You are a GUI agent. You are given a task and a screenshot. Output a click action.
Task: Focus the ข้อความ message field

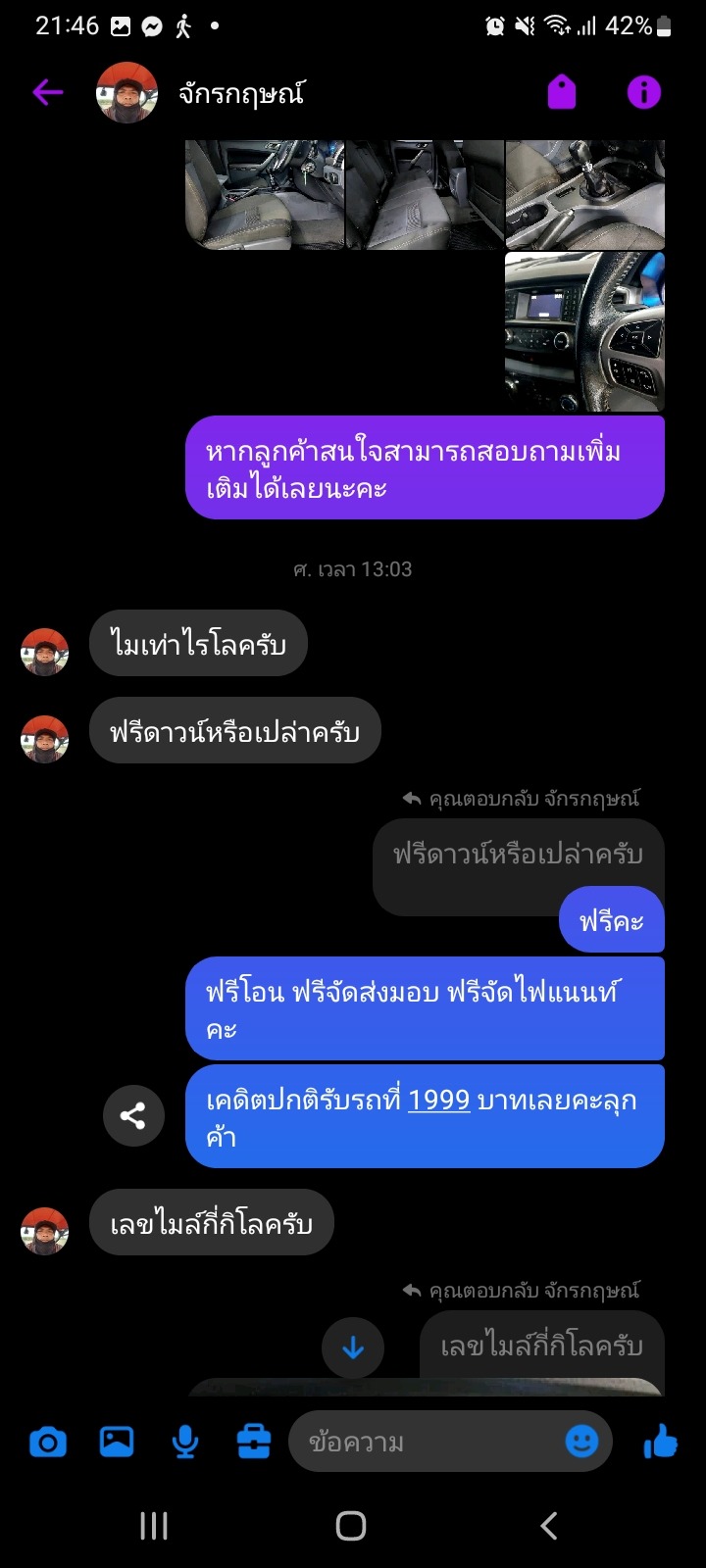click(x=427, y=1442)
